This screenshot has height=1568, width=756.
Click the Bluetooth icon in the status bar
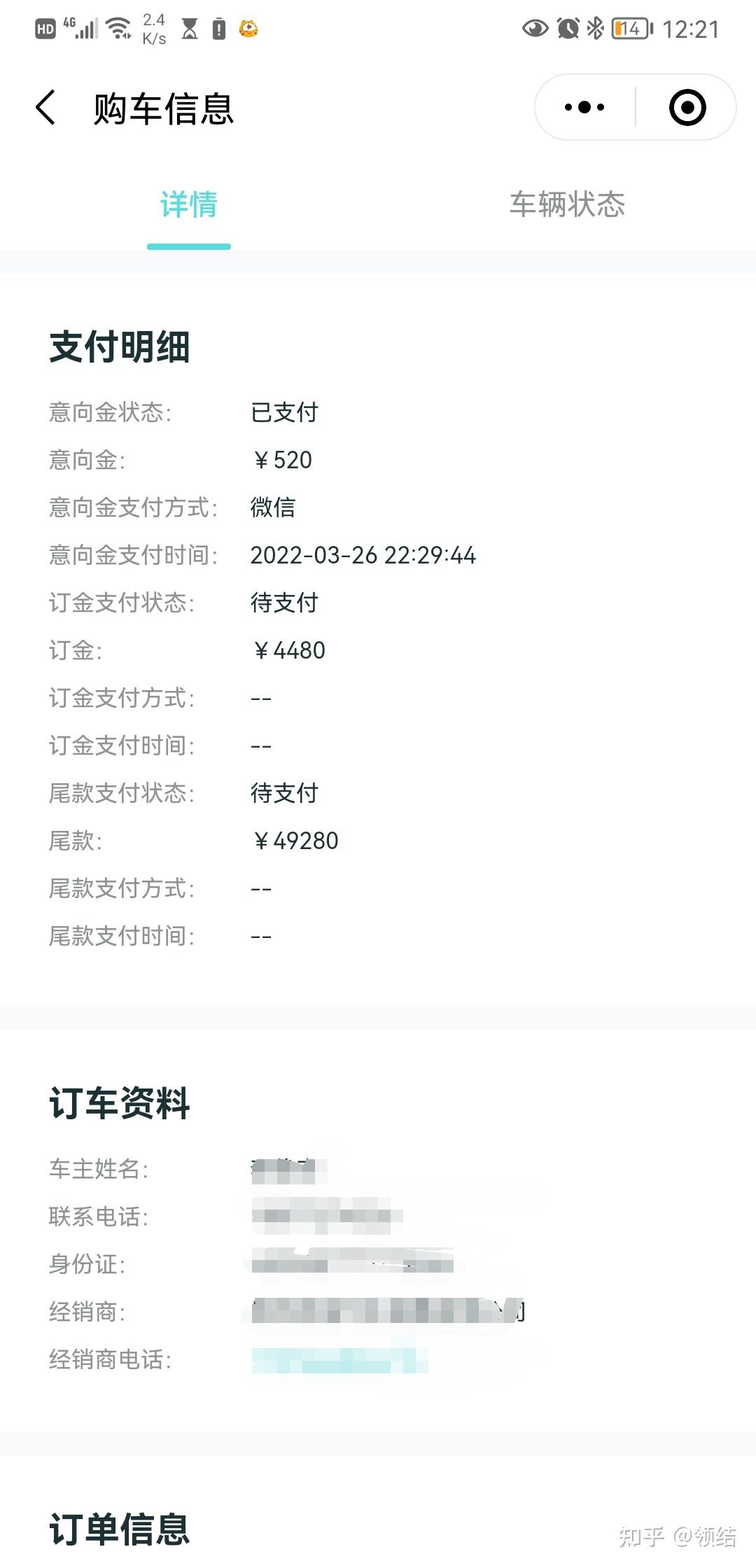coord(594,29)
